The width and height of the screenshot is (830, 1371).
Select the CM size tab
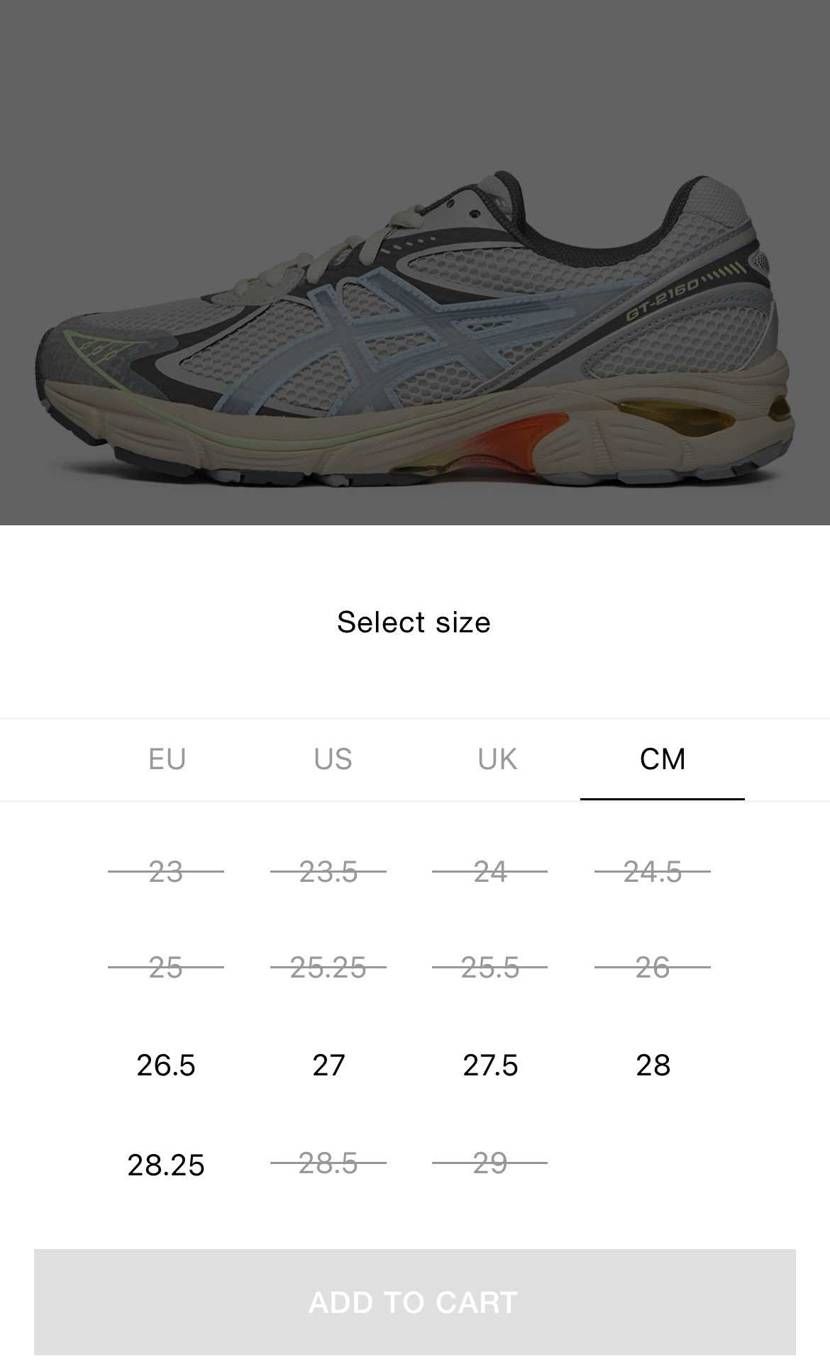tap(662, 759)
